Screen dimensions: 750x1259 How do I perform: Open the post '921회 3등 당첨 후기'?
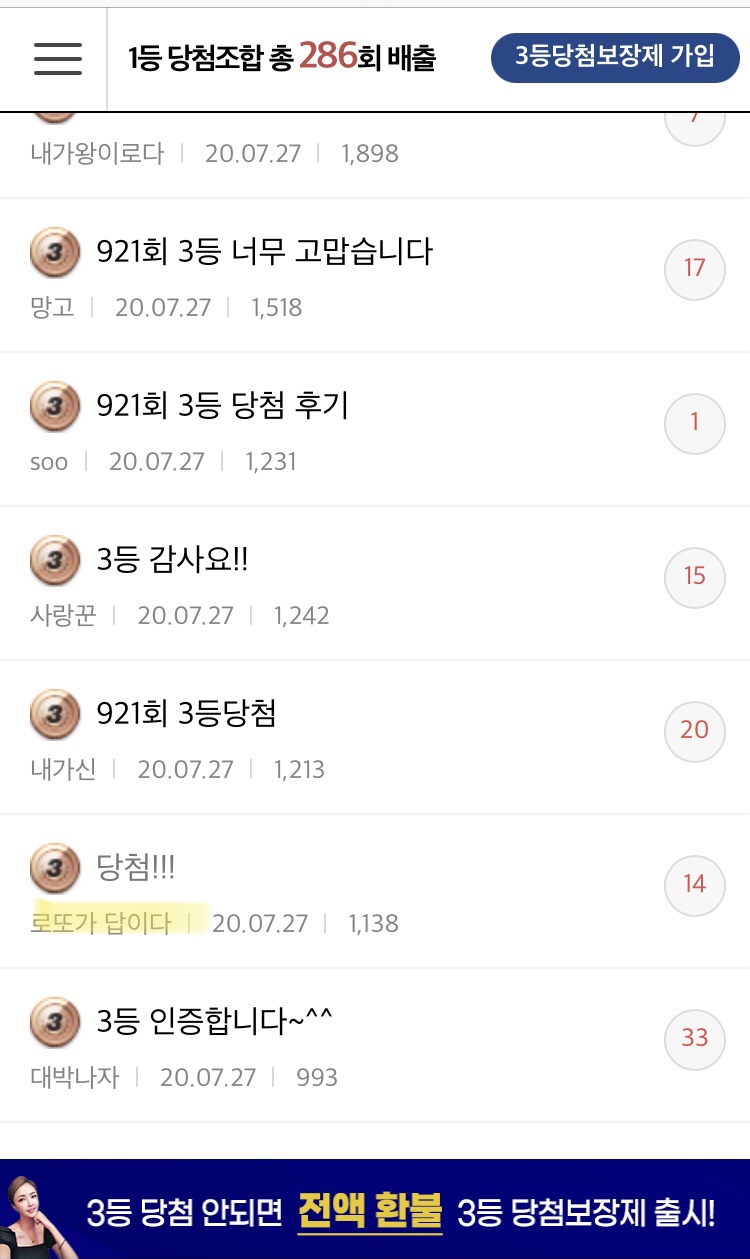pos(223,405)
